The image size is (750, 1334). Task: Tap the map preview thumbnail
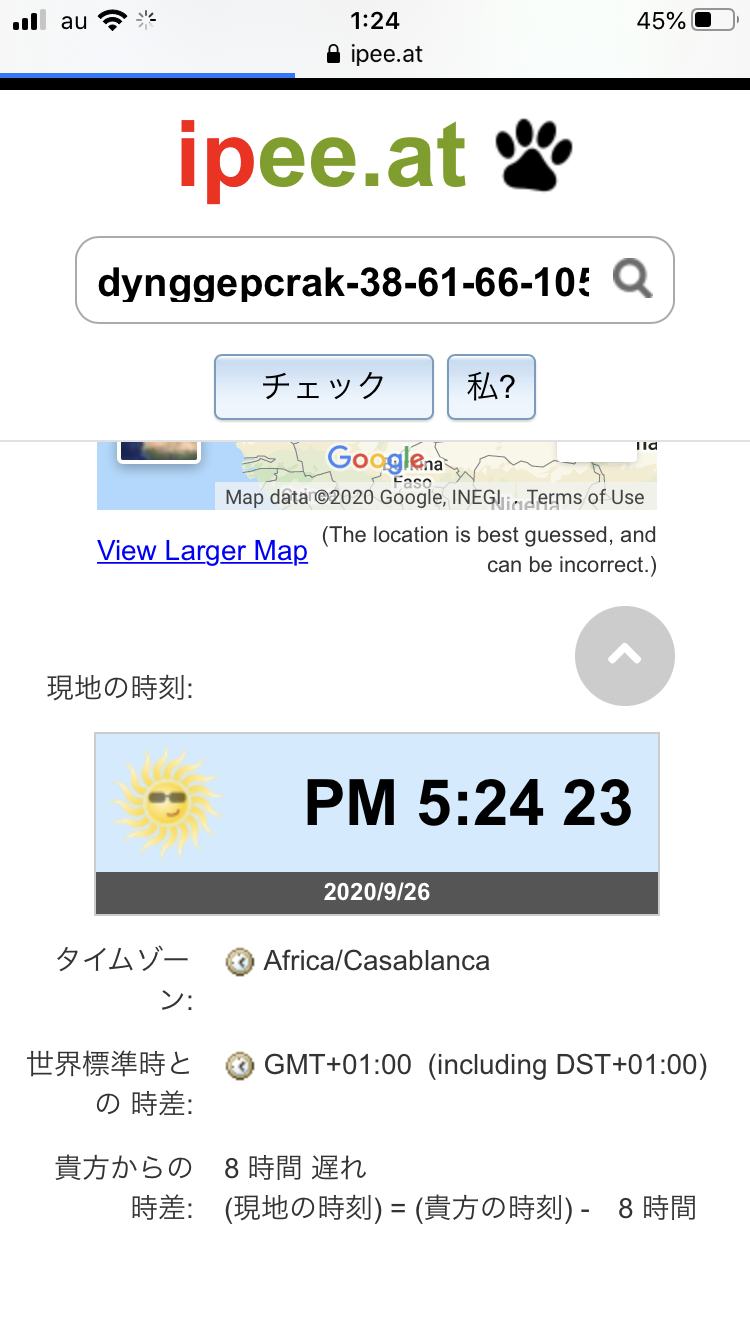click(158, 450)
